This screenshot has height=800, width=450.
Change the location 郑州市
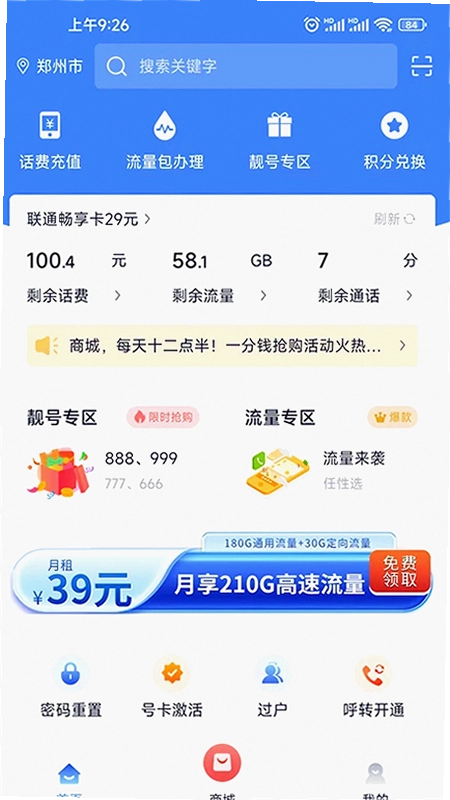pyautogui.click(x=49, y=66)
